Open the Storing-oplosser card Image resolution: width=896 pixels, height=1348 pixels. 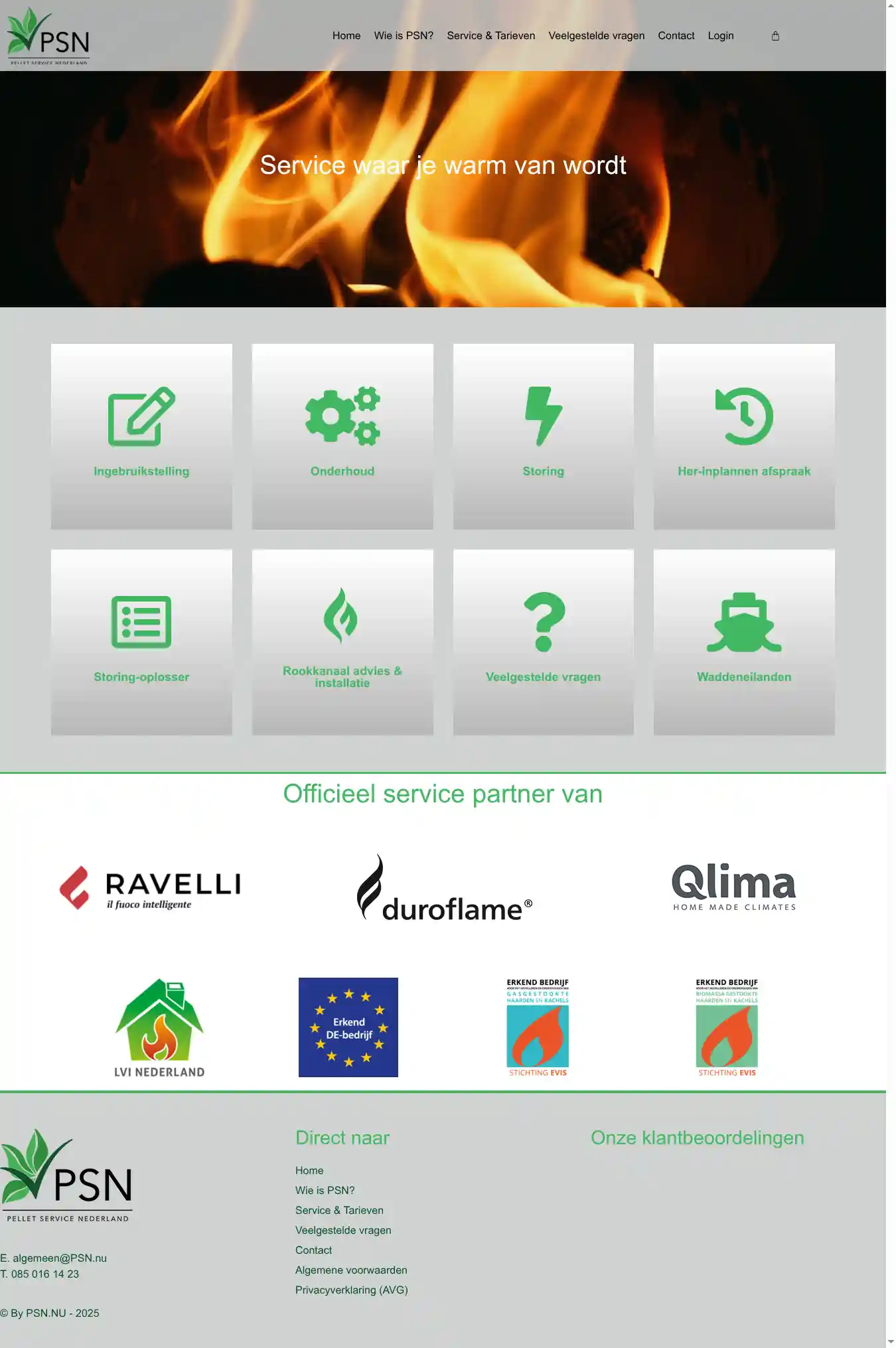(141, 642)
